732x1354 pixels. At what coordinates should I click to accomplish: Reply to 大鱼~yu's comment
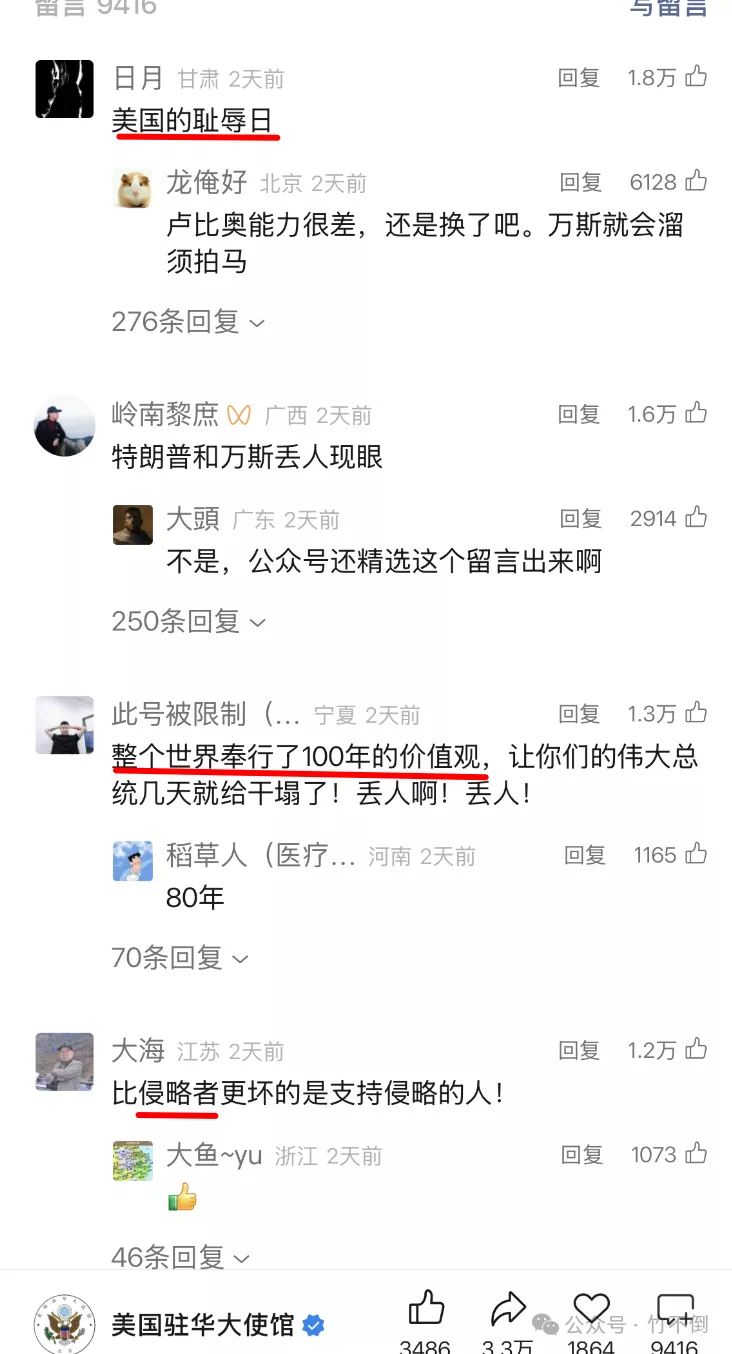[581, 1155]
